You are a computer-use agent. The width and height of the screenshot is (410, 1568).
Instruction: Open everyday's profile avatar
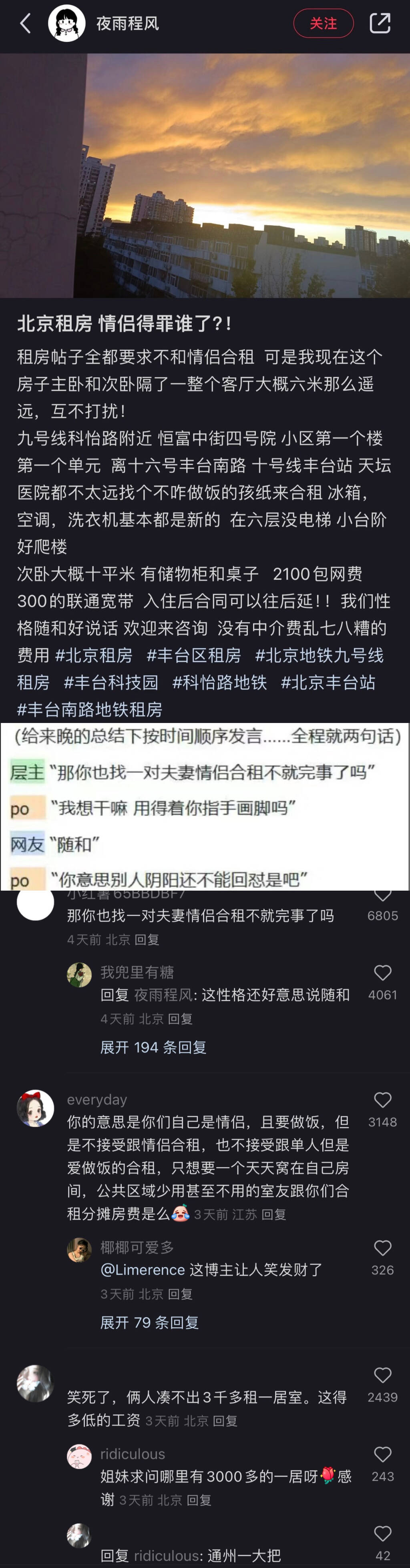click(35, 1108)
